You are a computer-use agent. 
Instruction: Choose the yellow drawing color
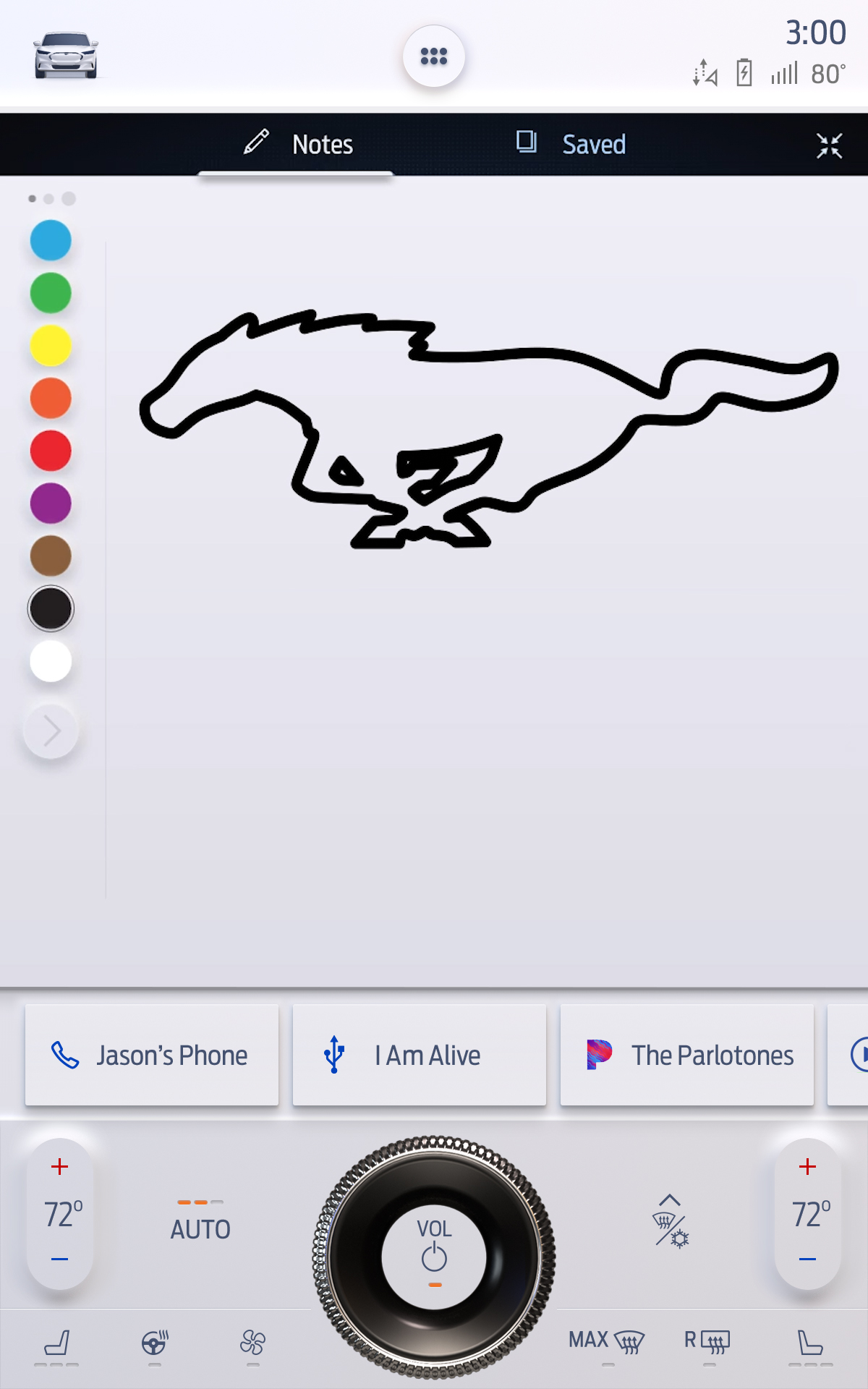[51, 346]
